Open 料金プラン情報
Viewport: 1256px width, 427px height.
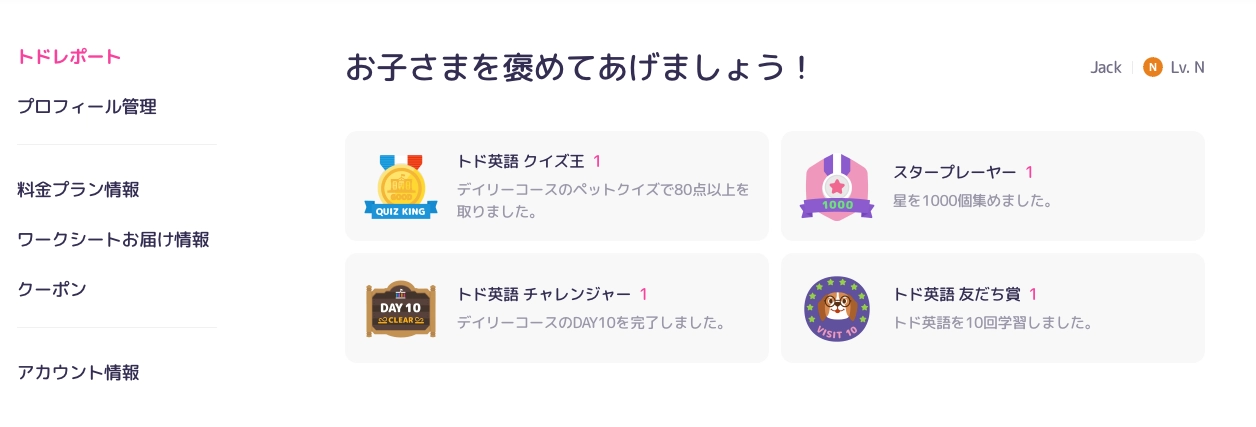[78, 189]
